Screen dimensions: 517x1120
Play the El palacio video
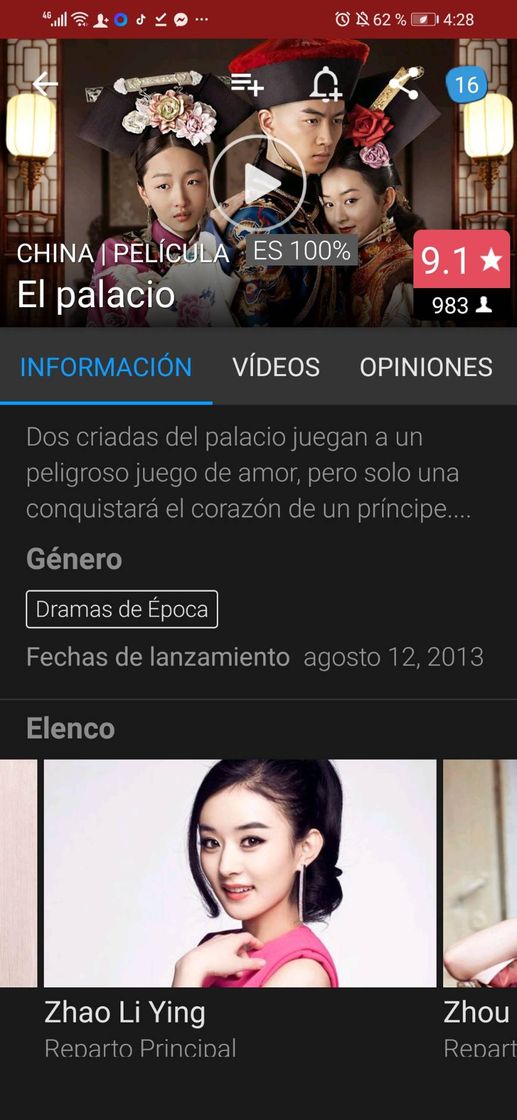coord(258,184)
